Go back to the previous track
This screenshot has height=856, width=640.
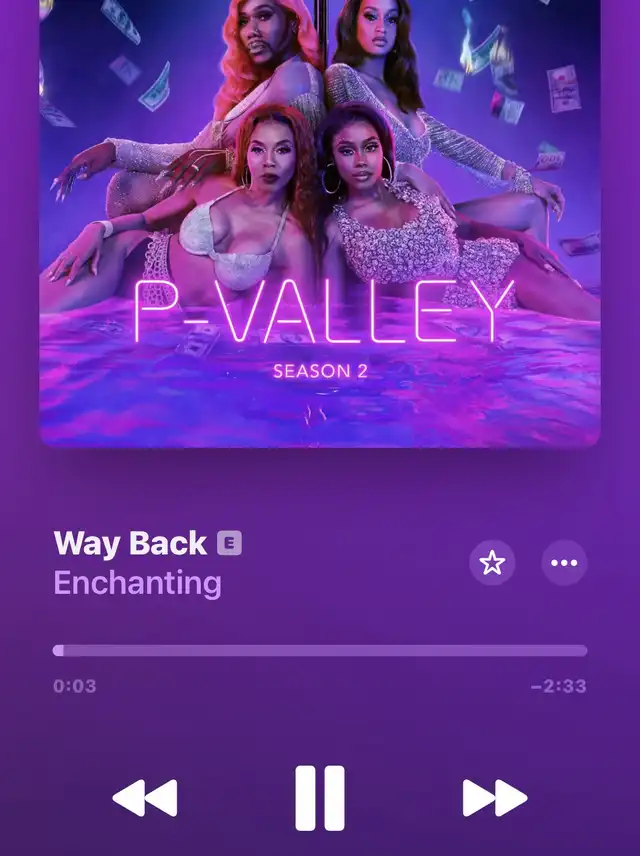point(145,798)
